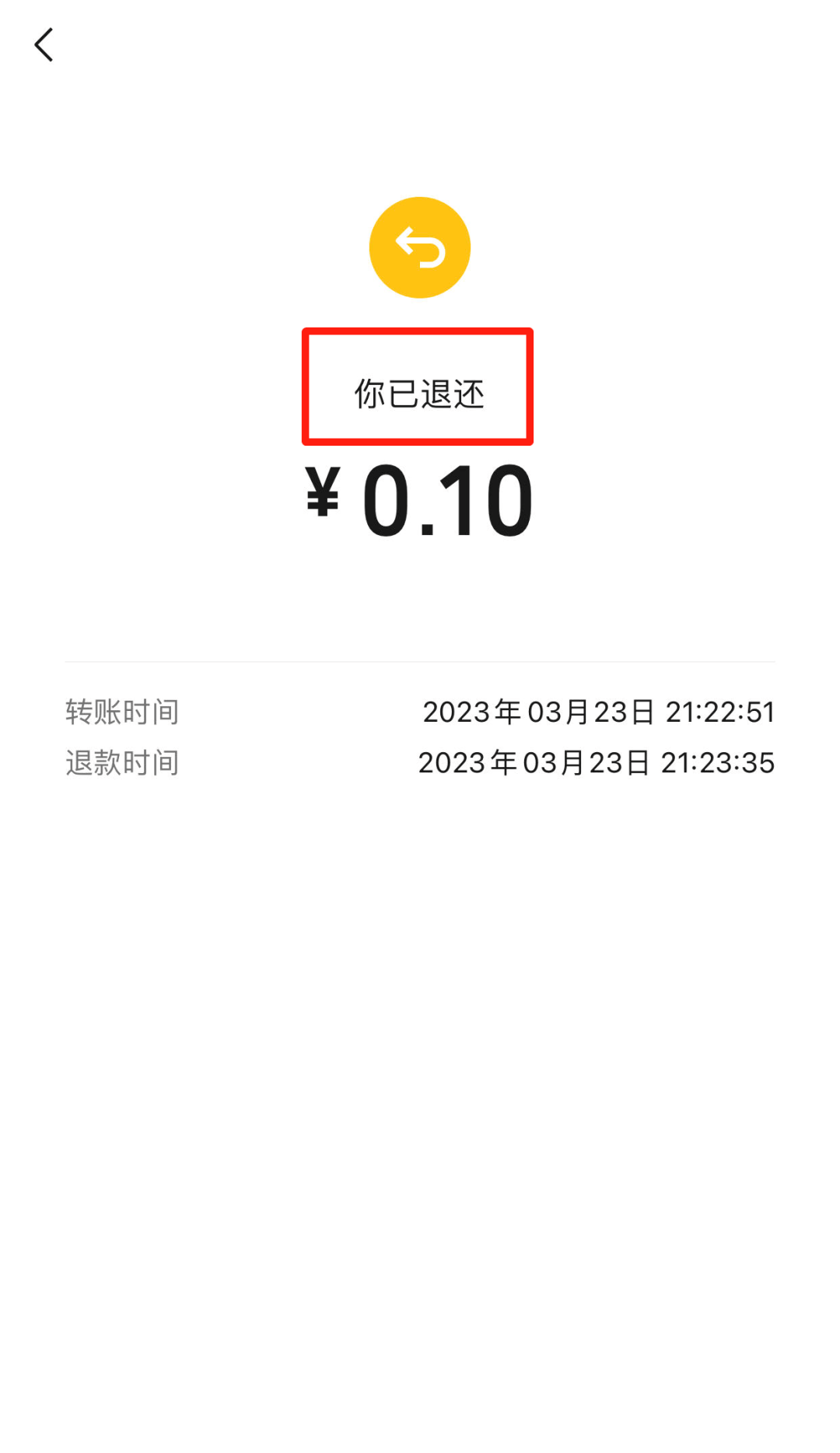
Task: Tap the transfer timestamp 2023年03月23日 21:22:51
Action: [599, 710]
